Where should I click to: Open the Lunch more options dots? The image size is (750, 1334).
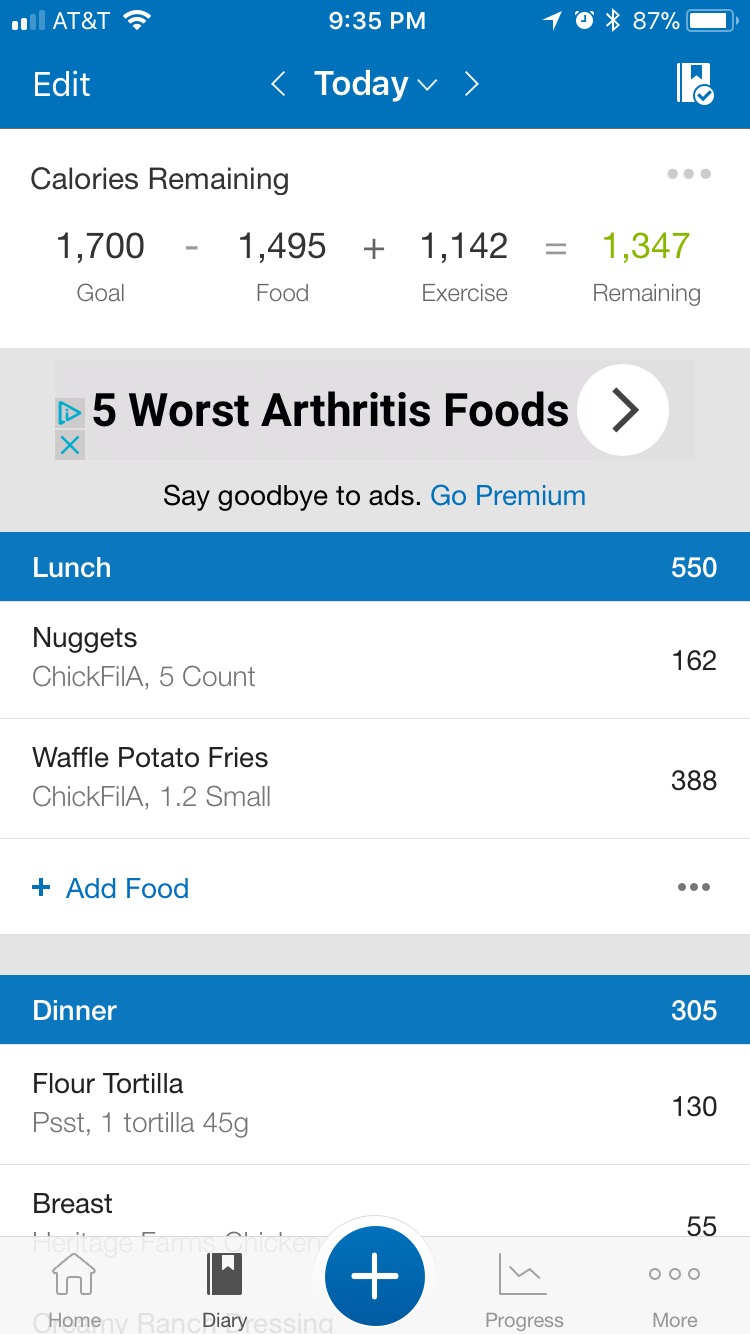click(x=694, y=887)
